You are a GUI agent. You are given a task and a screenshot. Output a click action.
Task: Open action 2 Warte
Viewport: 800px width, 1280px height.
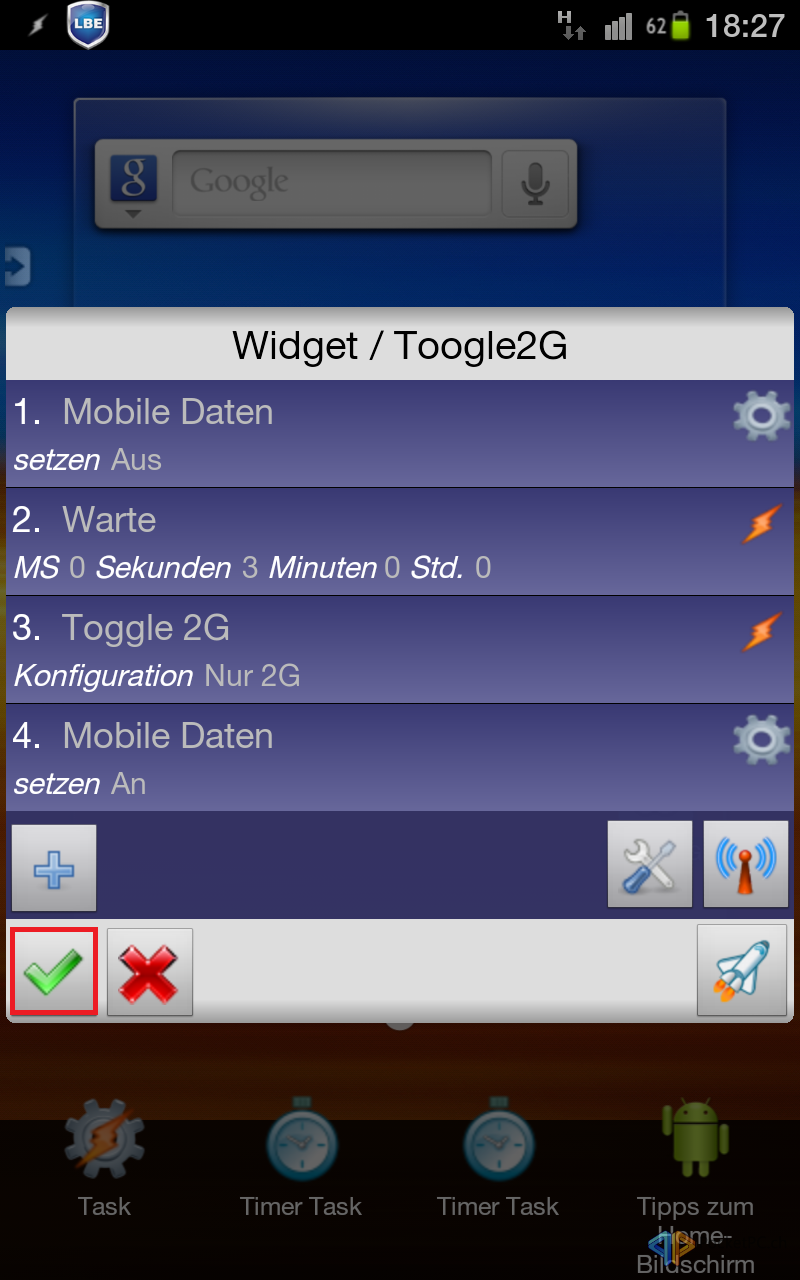point(400,542)
